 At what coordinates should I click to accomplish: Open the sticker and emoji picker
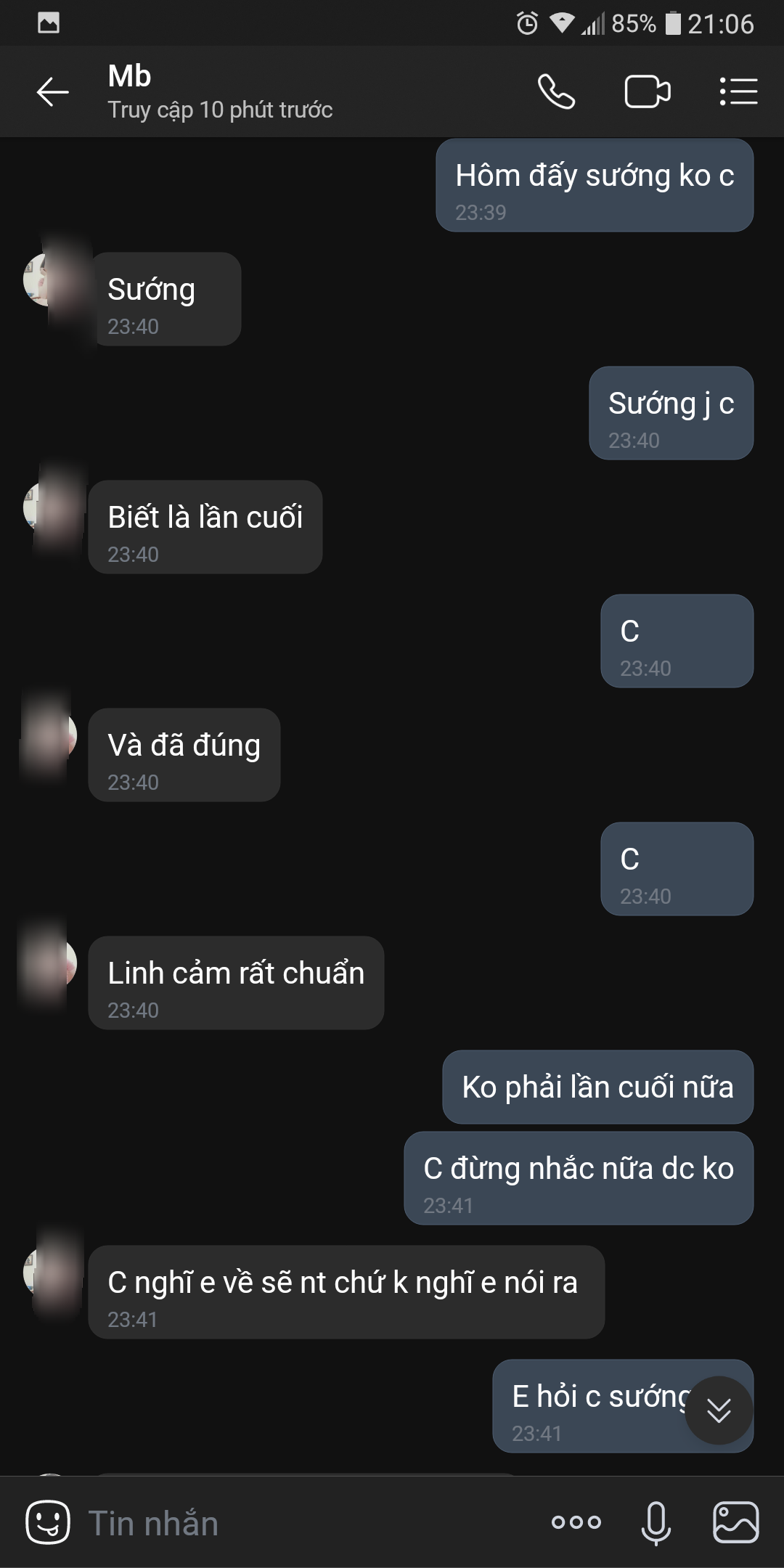tap(48, 1522)
